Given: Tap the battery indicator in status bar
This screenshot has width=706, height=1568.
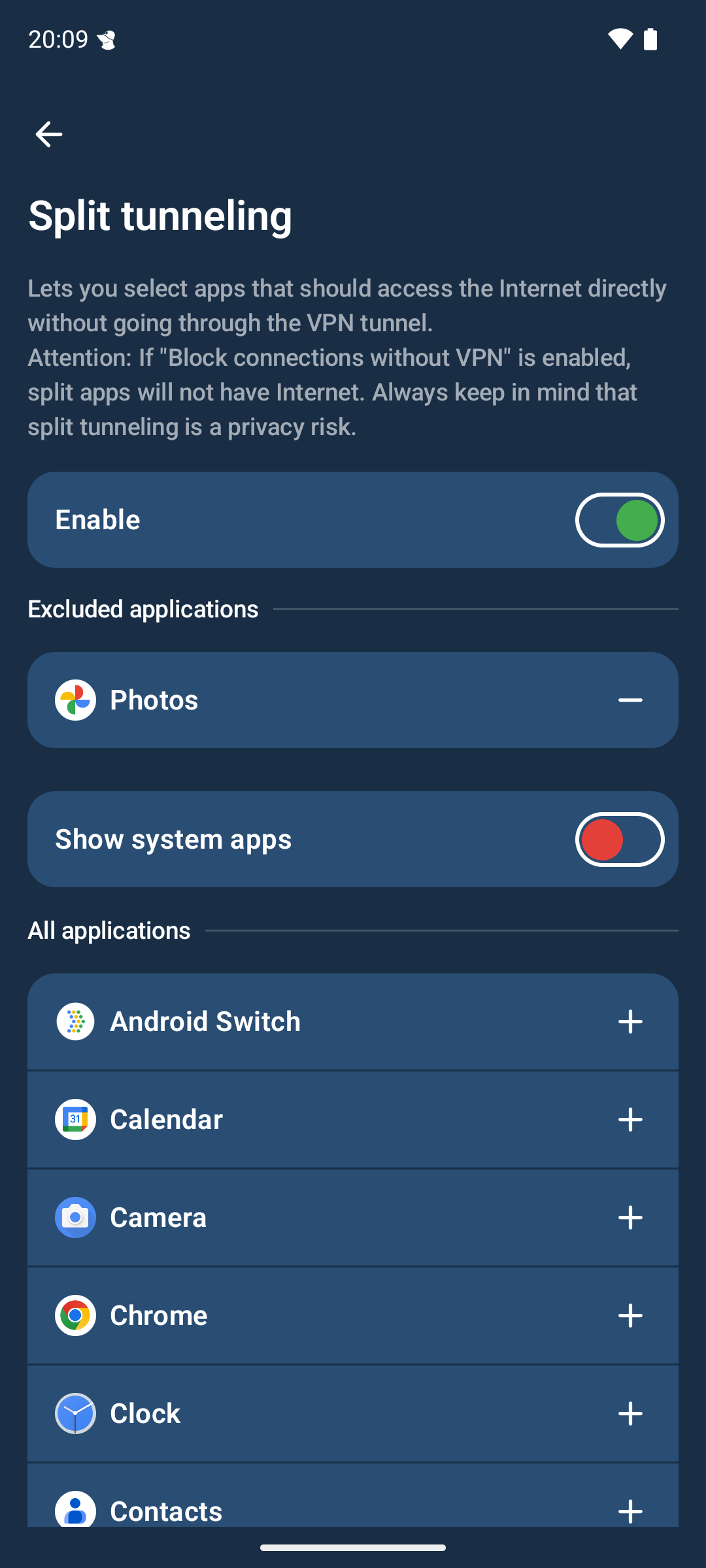Looking at the screenshot, I should coord(651,39).
